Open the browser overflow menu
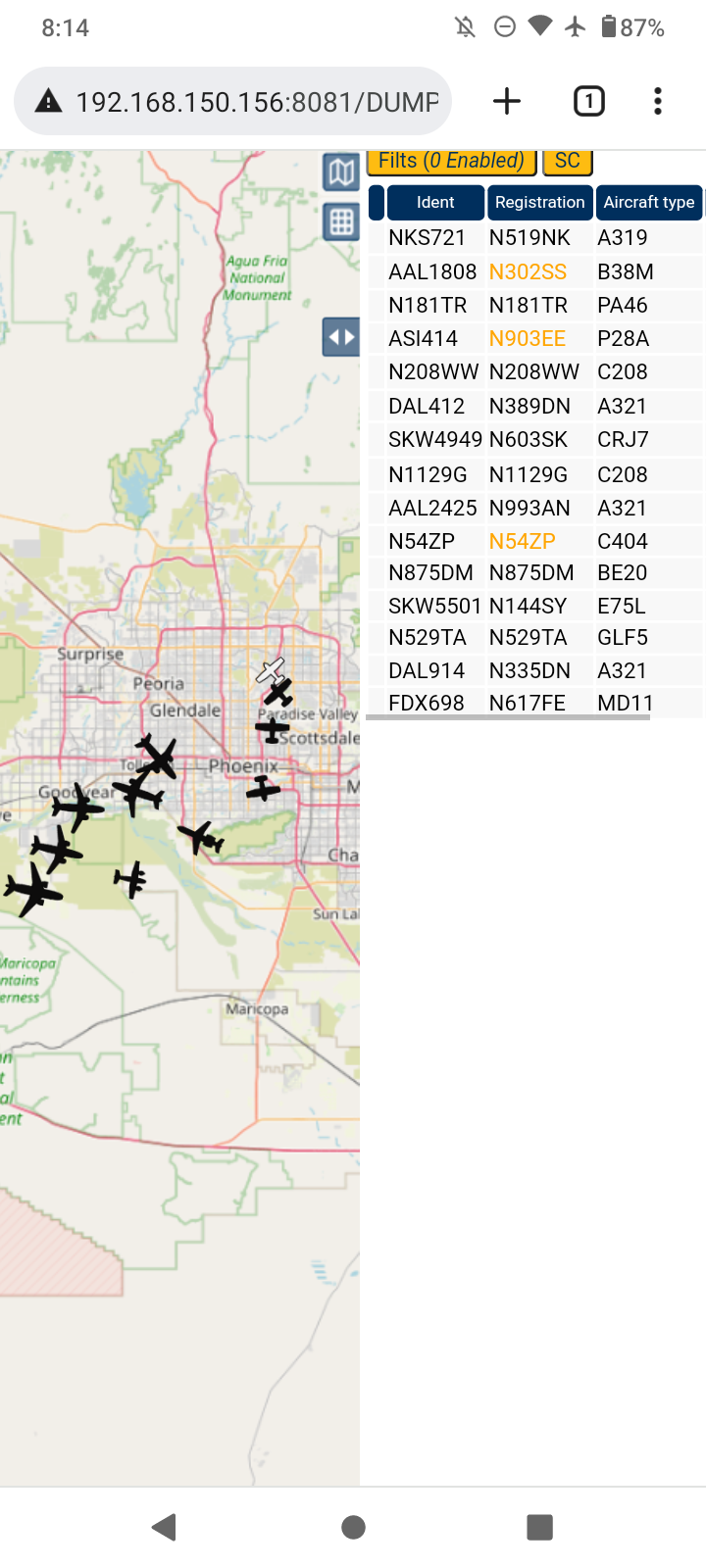 (658, 101)
